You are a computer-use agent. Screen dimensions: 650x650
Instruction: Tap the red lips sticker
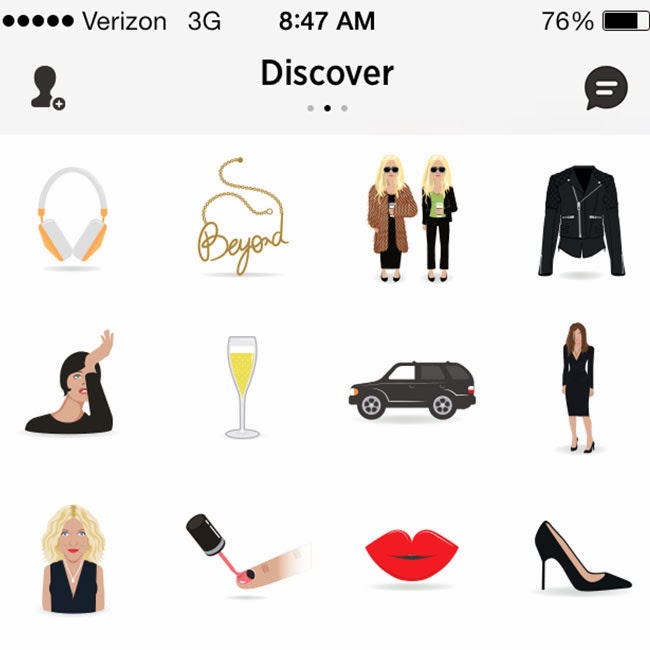411,555
